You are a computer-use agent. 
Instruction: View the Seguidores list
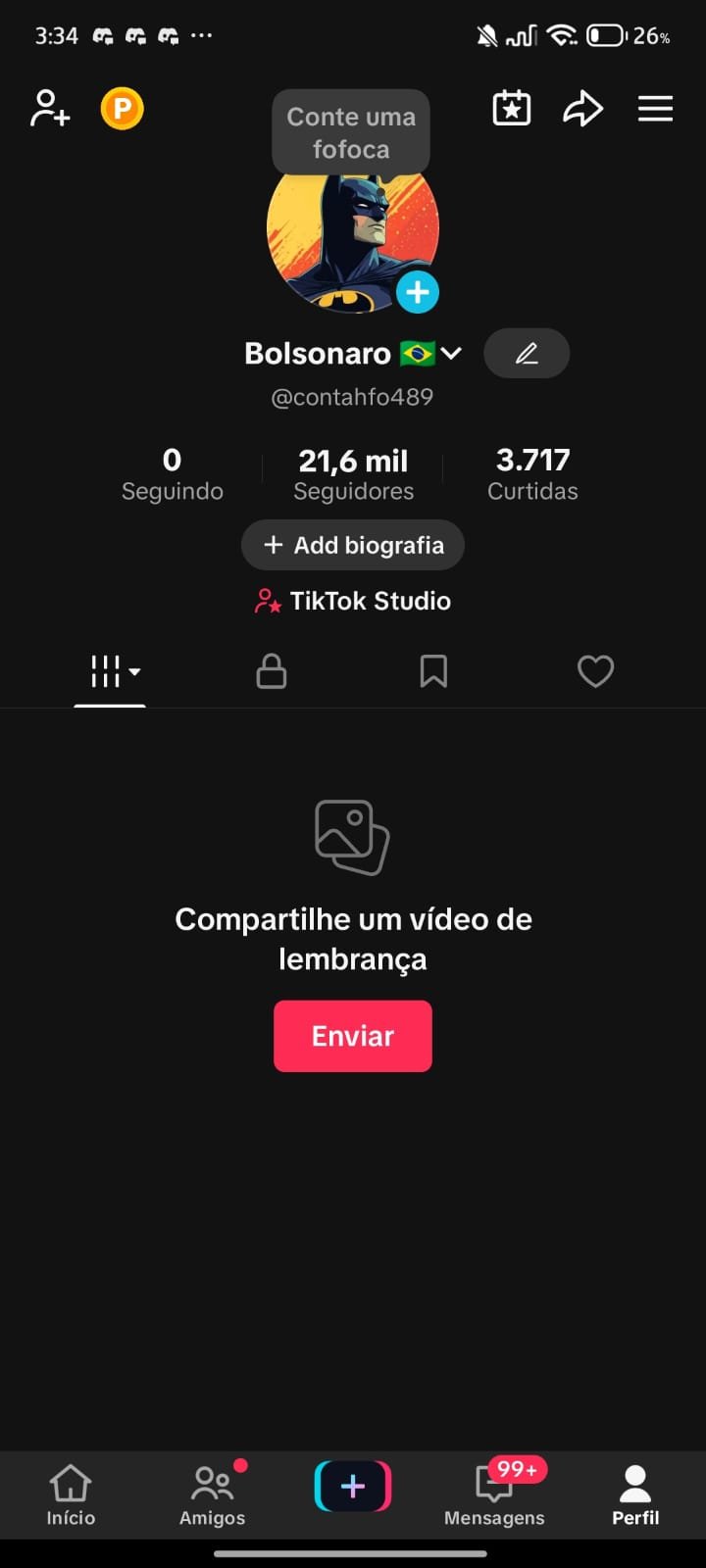pyautogui.click(x=353, y=473)
